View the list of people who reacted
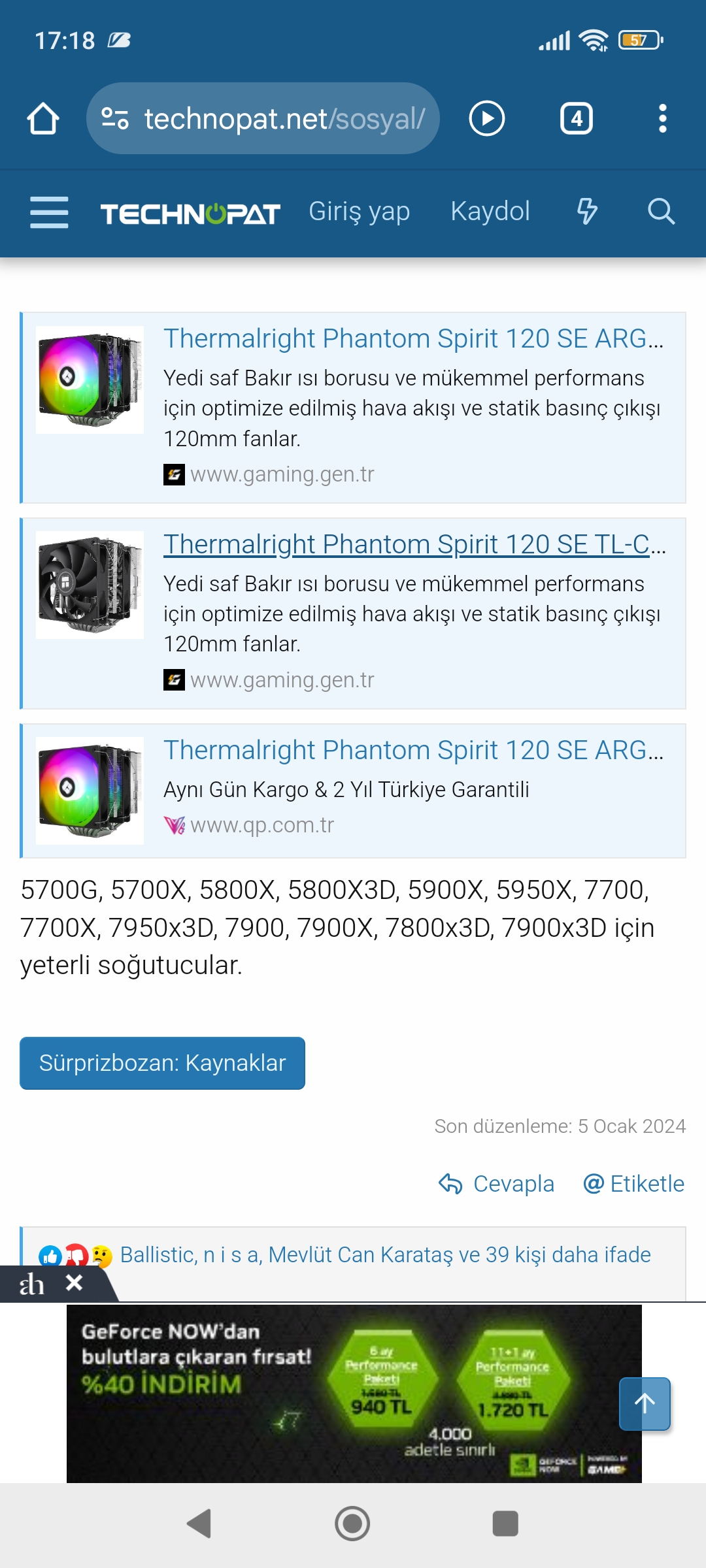The width and height of the screenshot is (706, 1568). [x=385, y=1255]
